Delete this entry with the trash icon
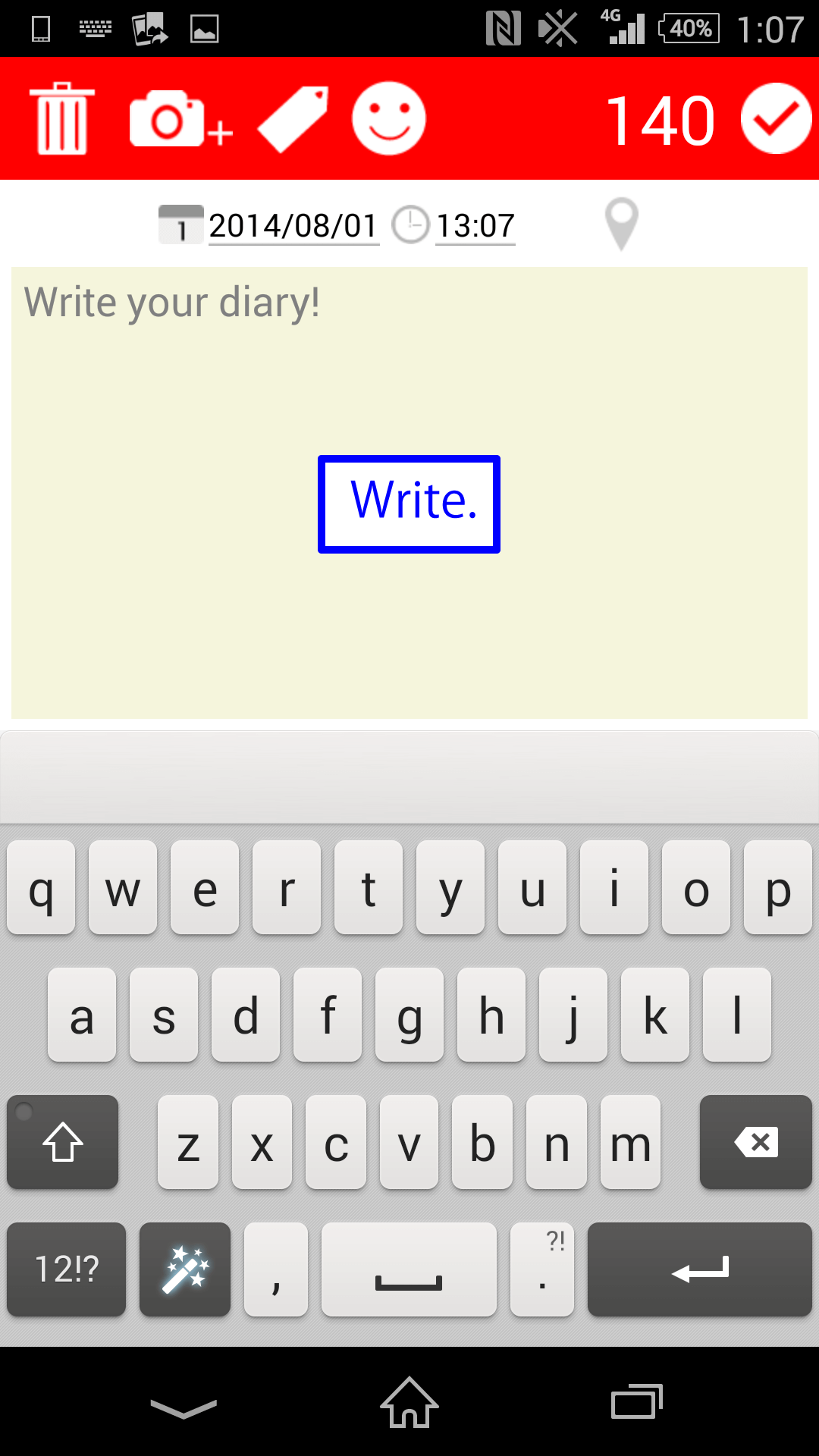 [x=62, y=118]
